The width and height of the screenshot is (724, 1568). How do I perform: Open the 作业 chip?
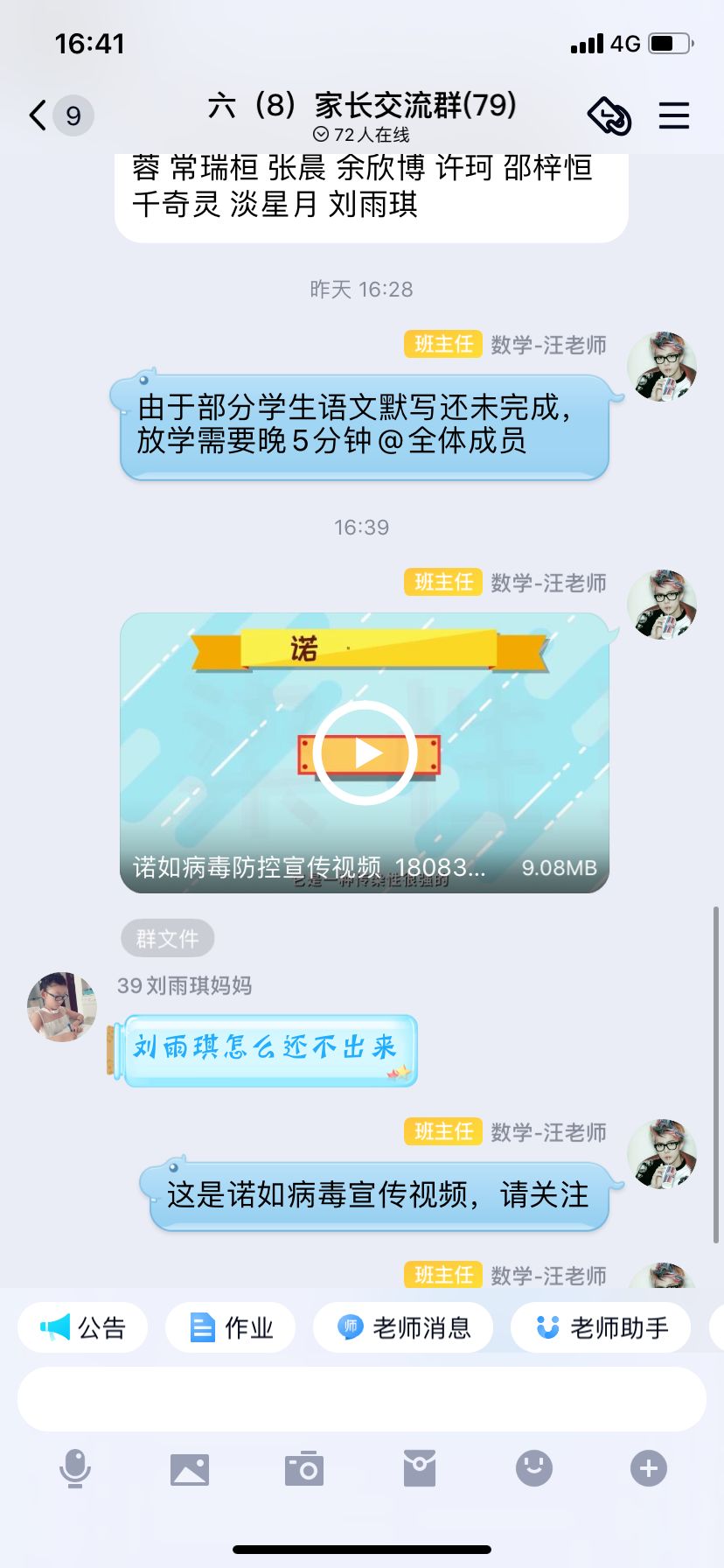pos(231,1328)
